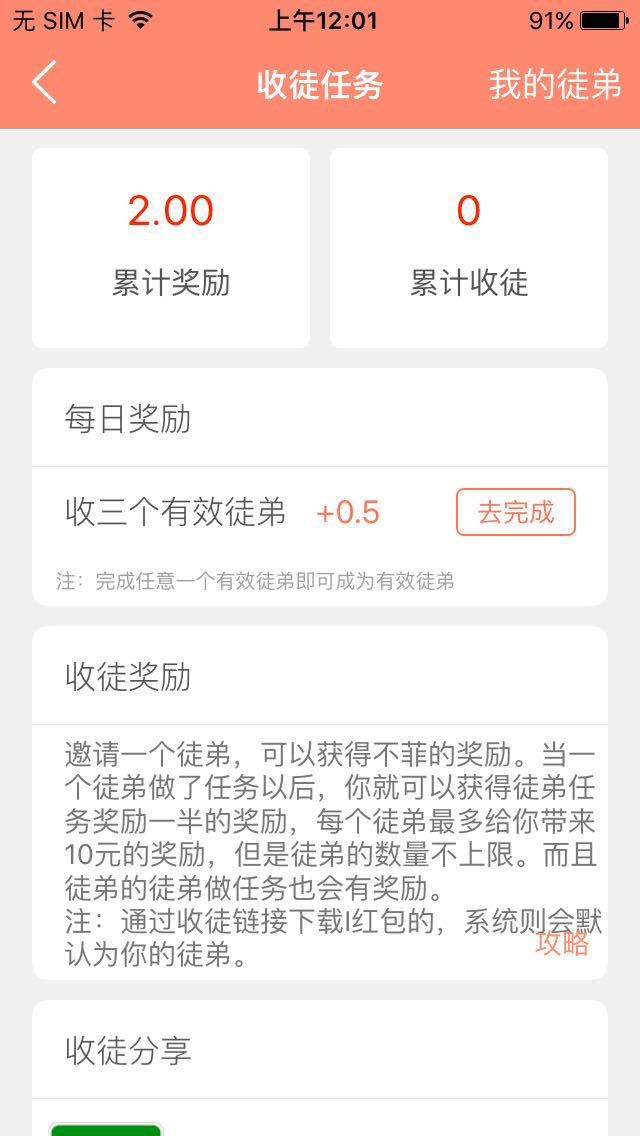Open the 攻略 guide link

click(x=562, y=943)
